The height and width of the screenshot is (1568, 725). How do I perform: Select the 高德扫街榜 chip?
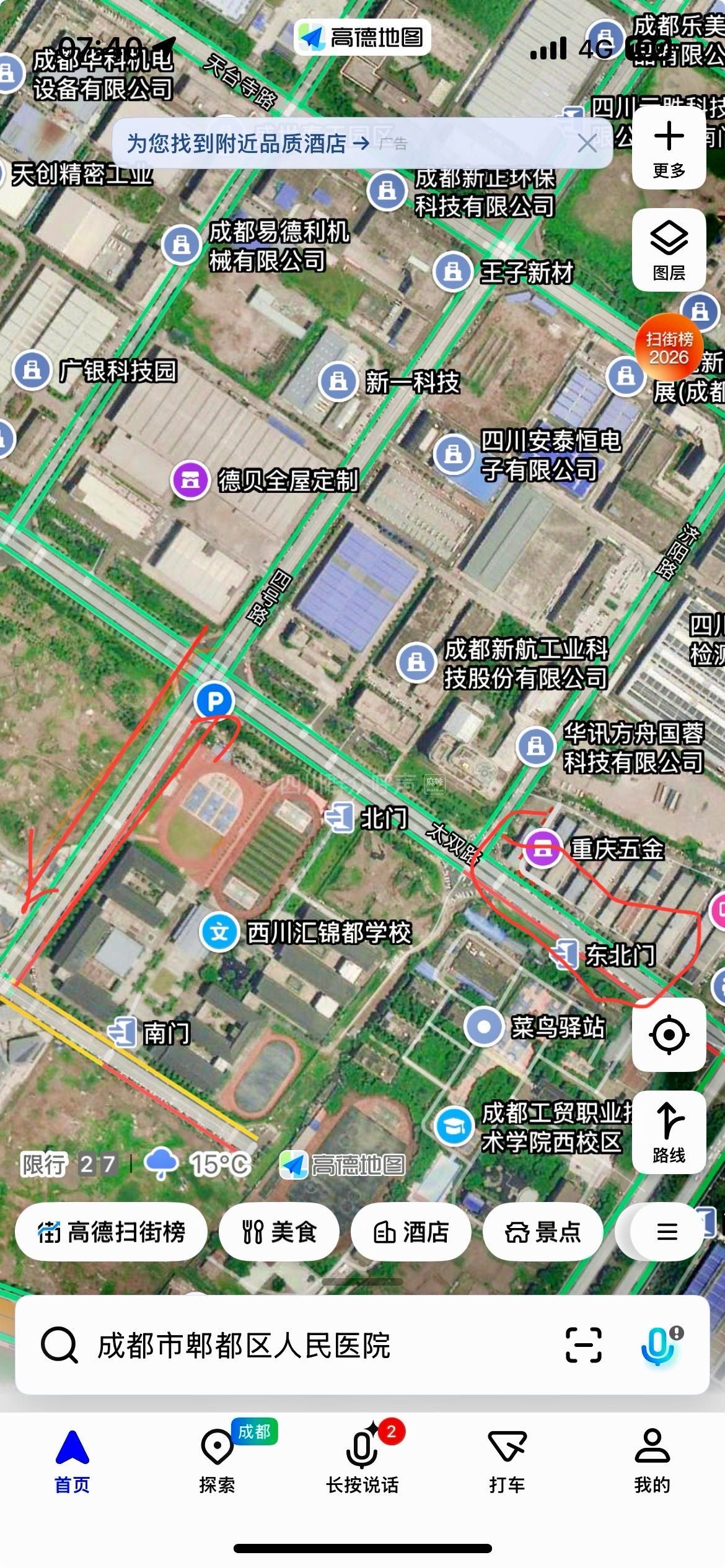[112, 1232]
